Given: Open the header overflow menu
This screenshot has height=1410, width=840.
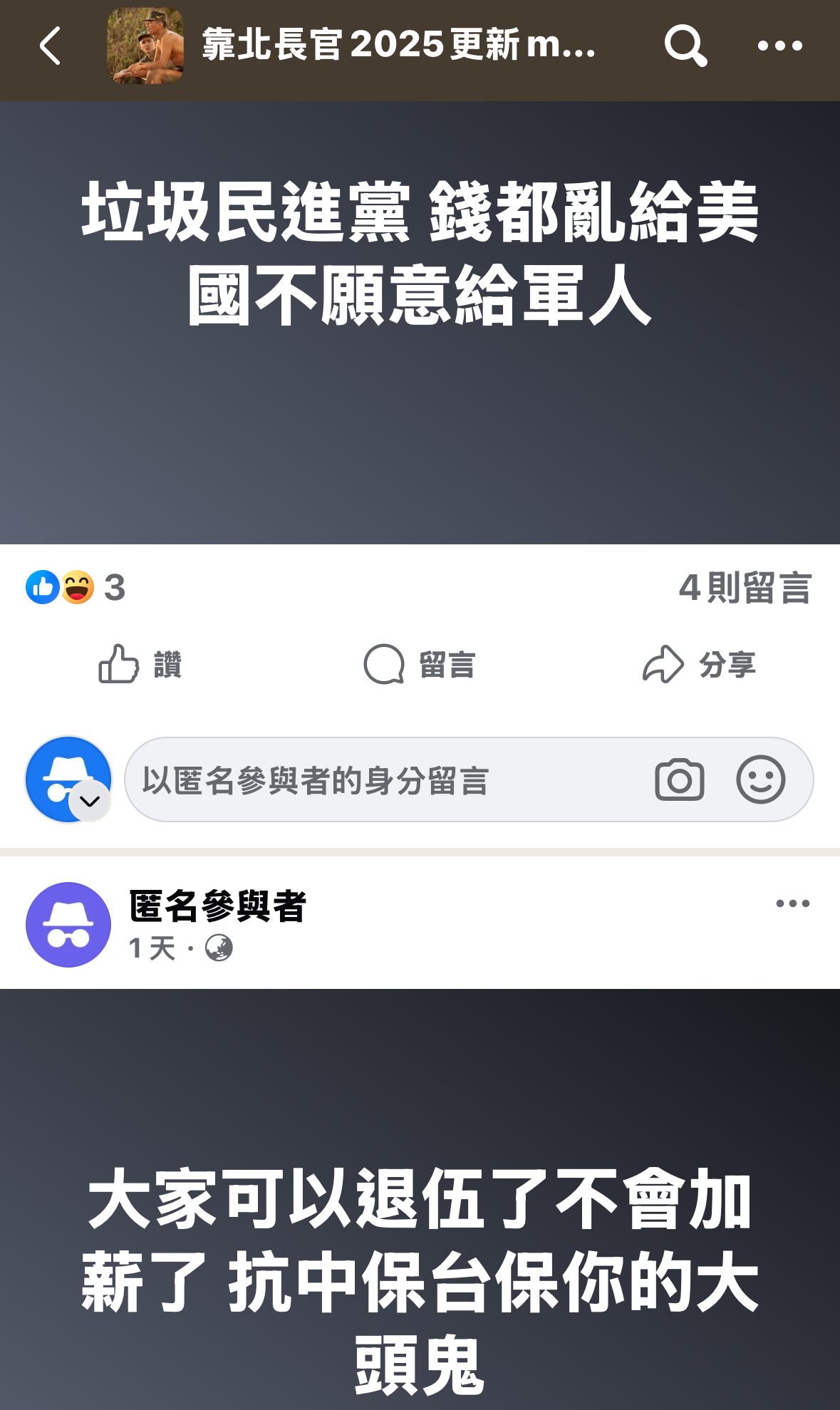Looking at the screenshot, I should [780, 46].
